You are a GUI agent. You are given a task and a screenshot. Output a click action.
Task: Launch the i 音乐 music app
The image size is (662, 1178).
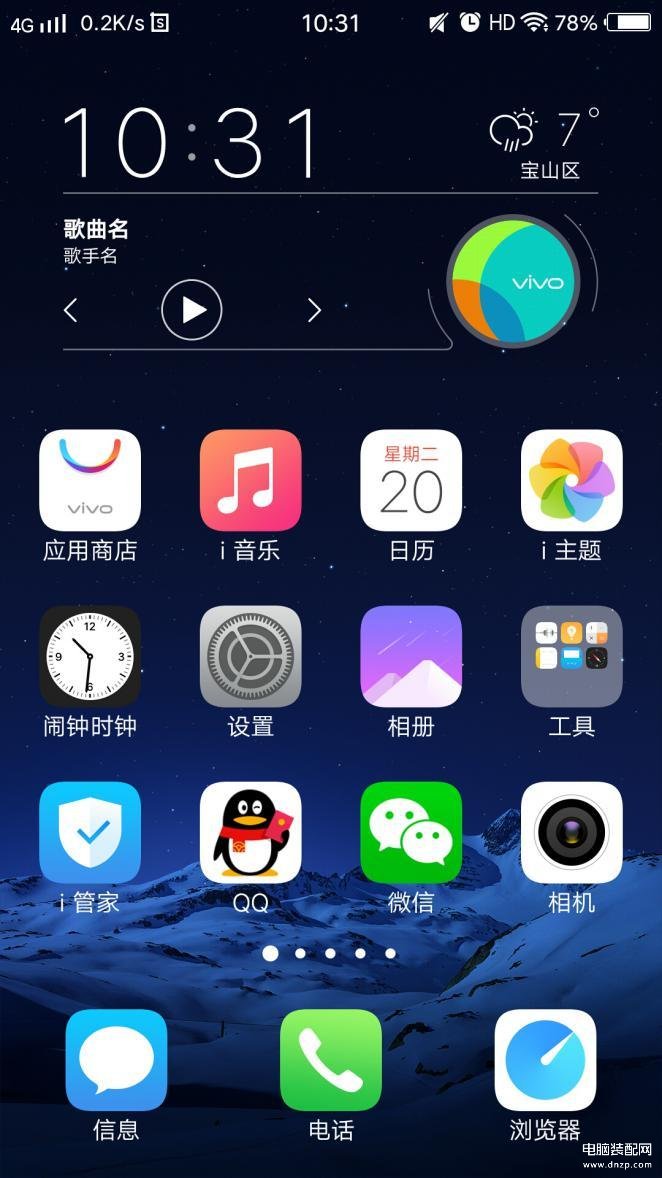pyautogui.click(x=250, y=481)
